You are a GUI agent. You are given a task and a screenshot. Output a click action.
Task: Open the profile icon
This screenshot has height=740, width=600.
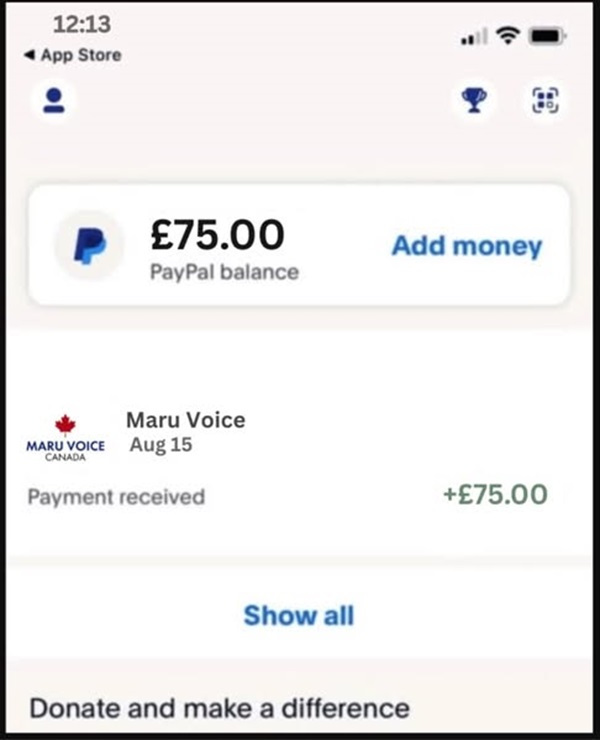click(53, 101)
